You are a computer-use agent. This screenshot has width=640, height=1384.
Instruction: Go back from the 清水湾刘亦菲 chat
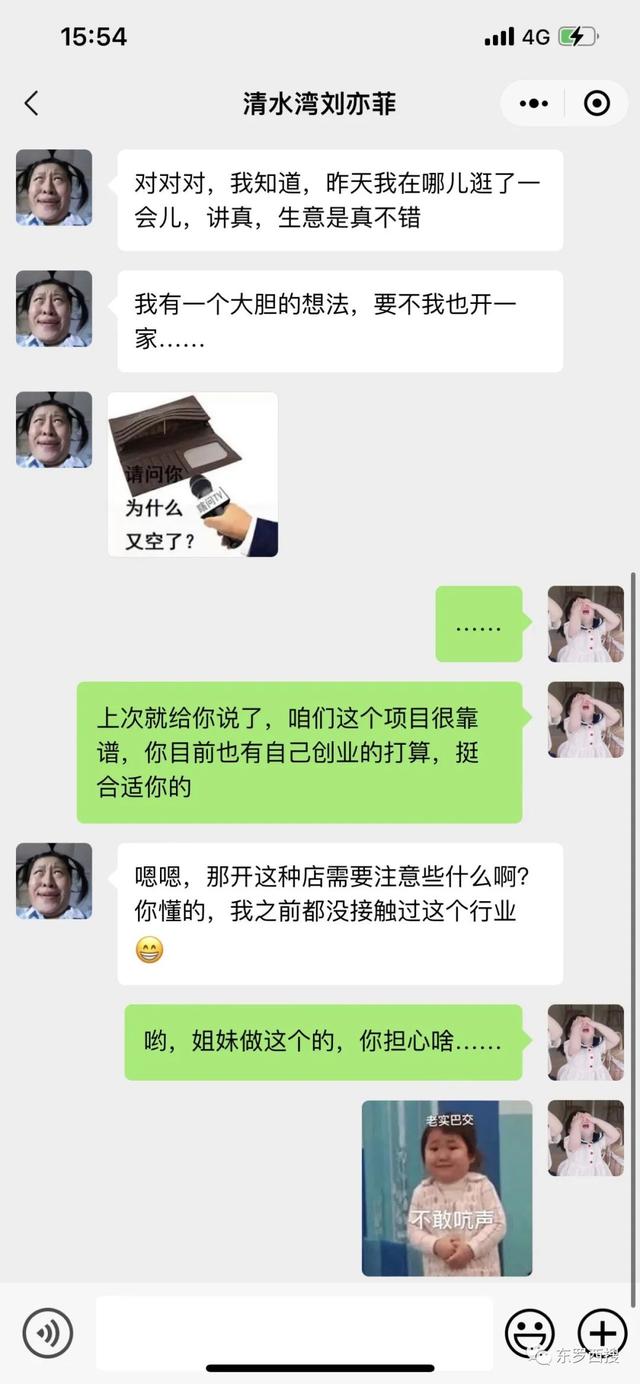click(31, 103)
